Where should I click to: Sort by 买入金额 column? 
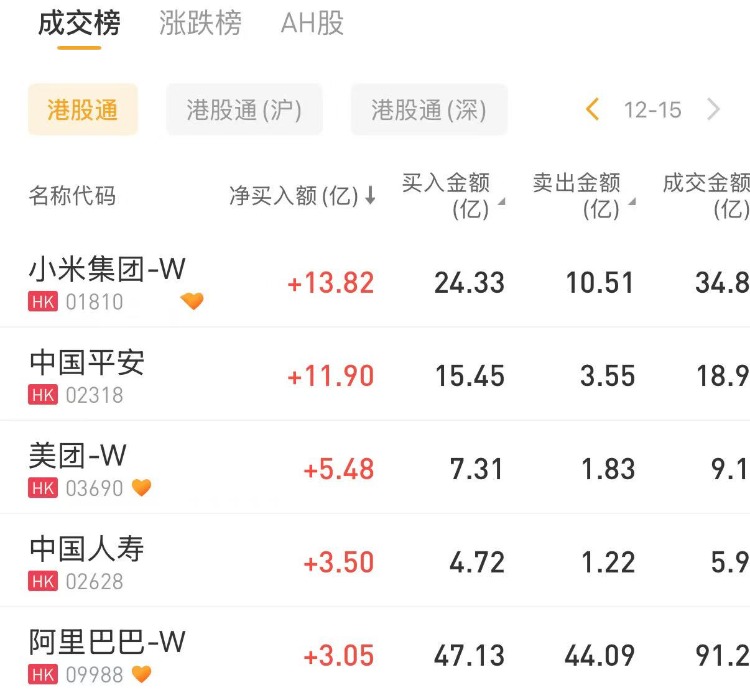(x=452, y=195)
